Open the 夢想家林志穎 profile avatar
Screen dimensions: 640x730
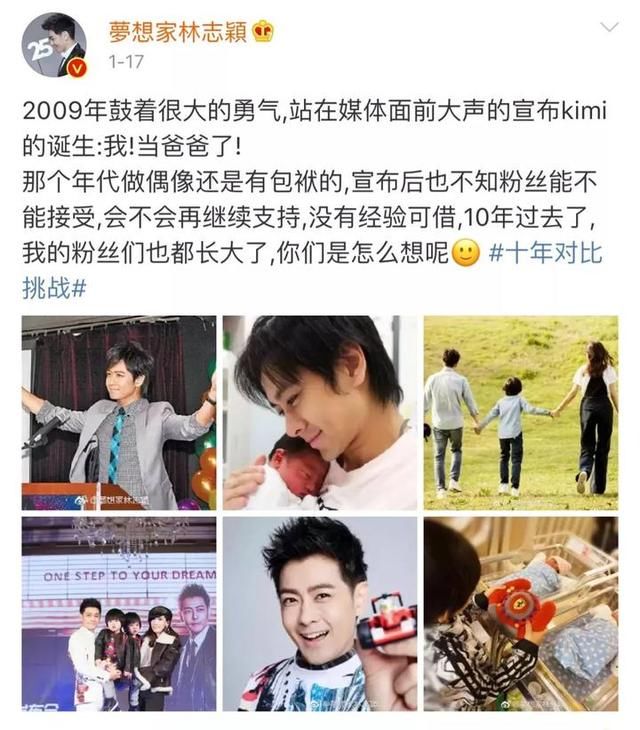click(54, 45)
